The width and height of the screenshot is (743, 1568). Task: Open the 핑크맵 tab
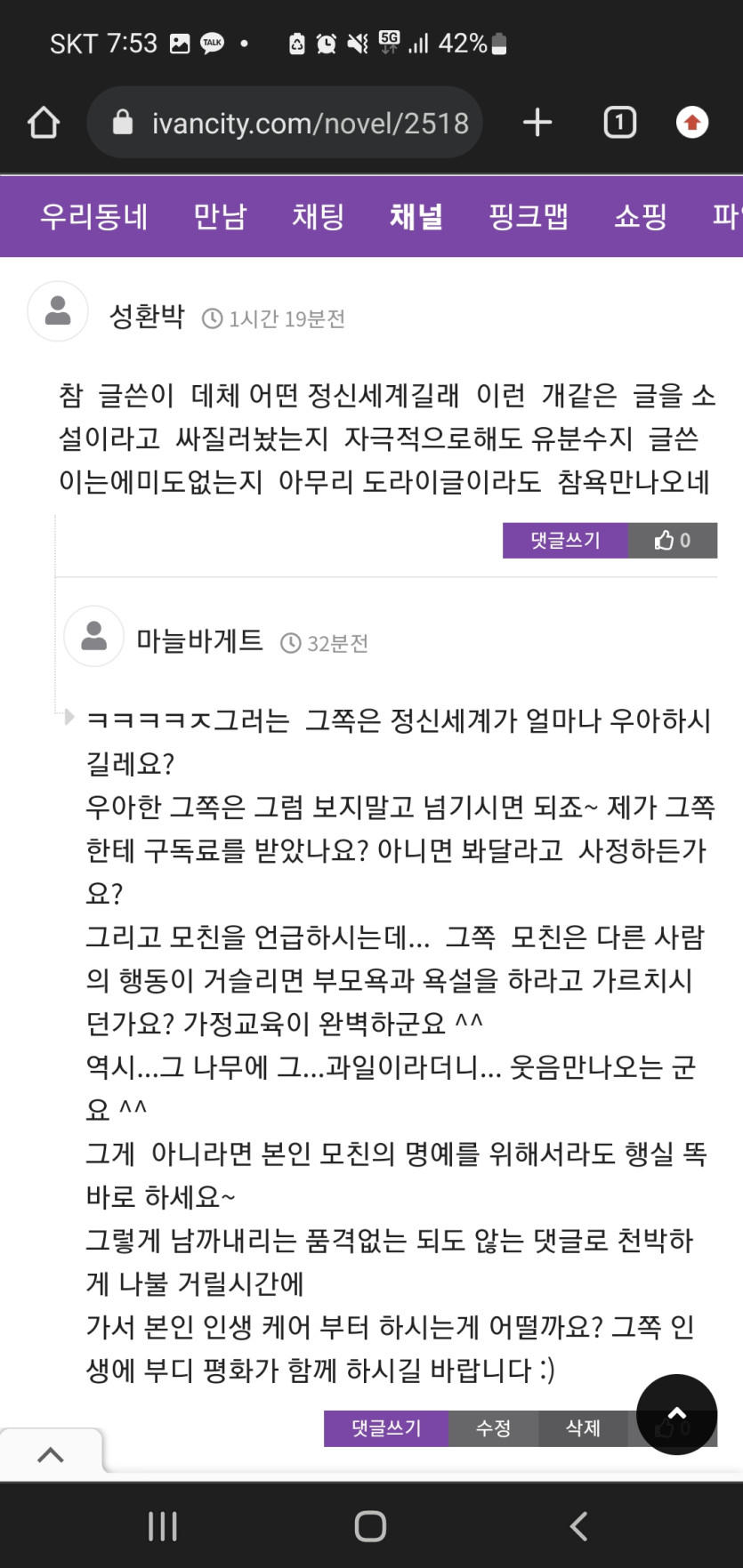click(x=529, y=216)
